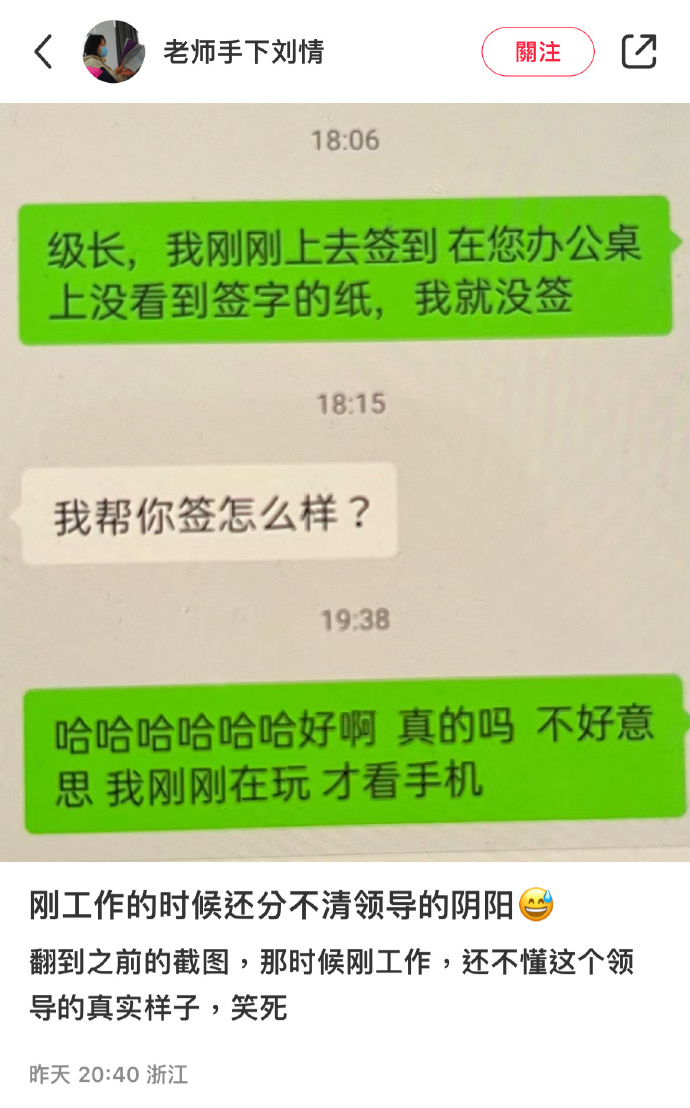The height and width of the screenshot is (1108, 690).
Task: Open the chat screenshot image
Action: tap(345, 480)
